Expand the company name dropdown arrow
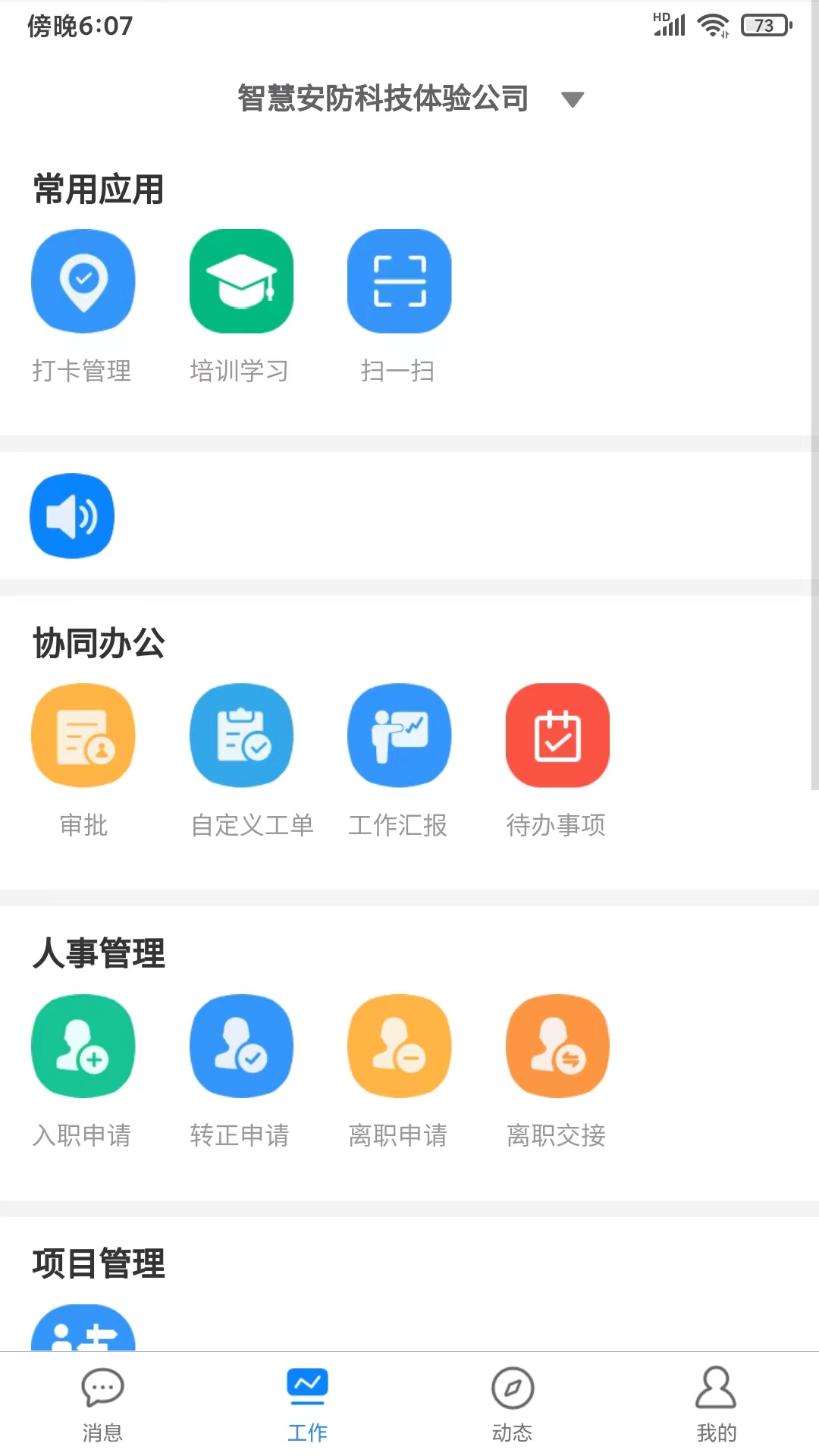 pyautogui.click(x=573, y=99)
